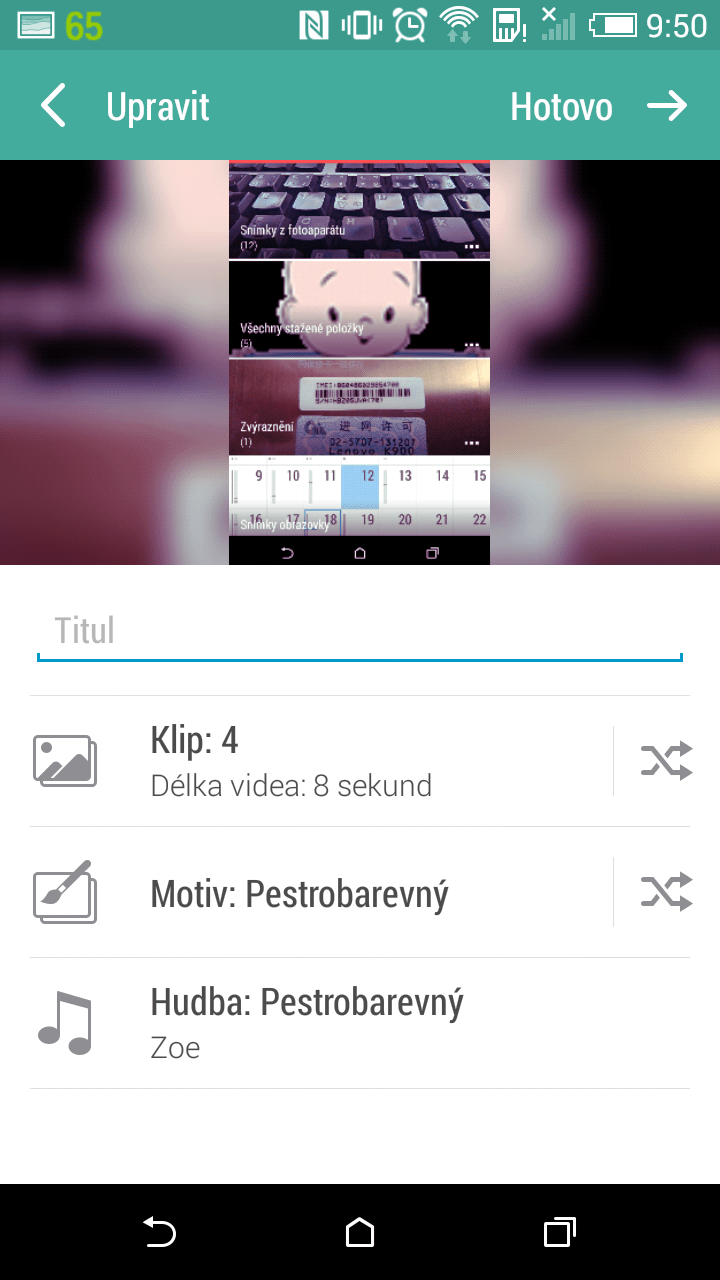Go back using the Upravit arrow
The height and width of the screenshot is (1280, 720).
(x=53, y=106)
